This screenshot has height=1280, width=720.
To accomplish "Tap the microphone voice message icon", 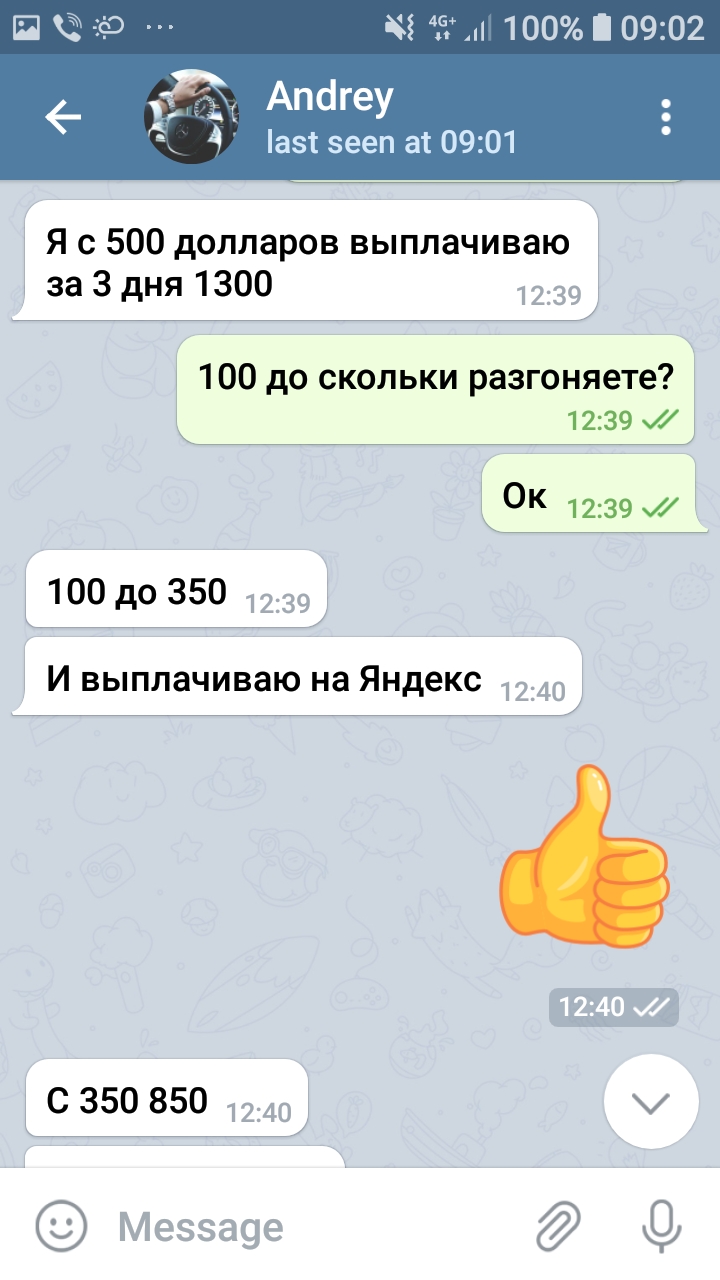I will 660,1225.
